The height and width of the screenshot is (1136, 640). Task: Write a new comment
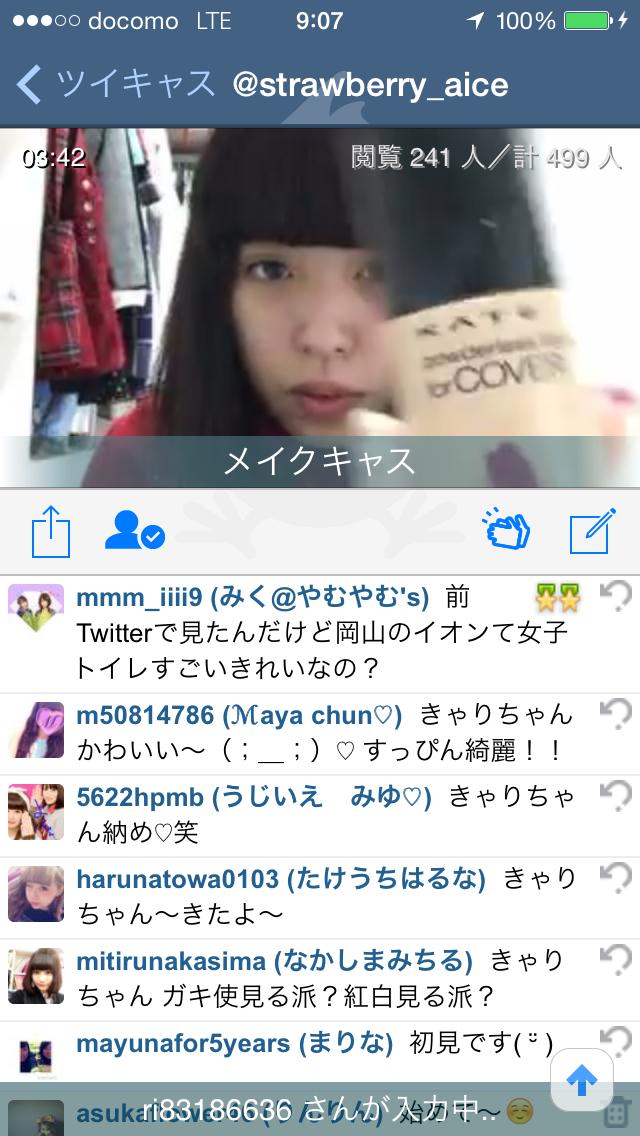pos(591,532)
